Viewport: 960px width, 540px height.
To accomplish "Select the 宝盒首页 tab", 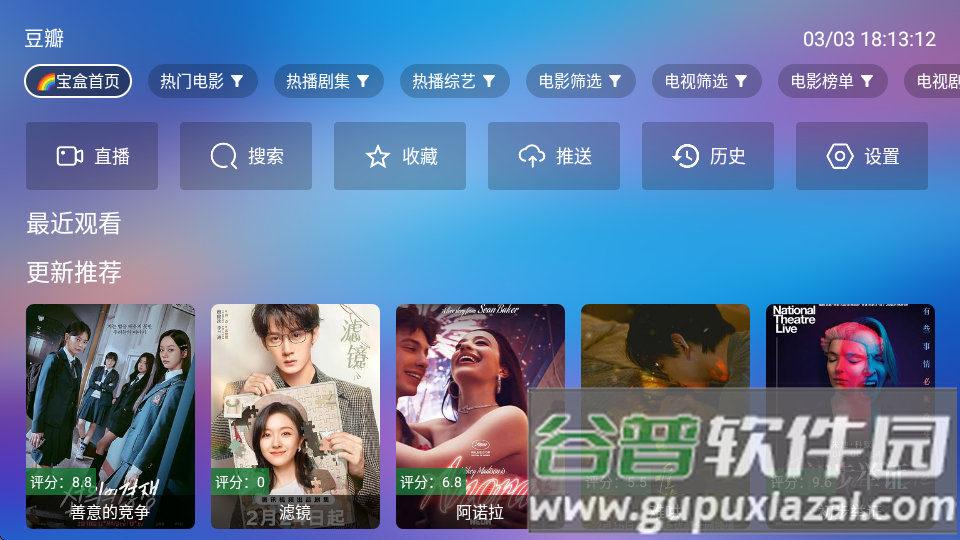I will 78,81.
